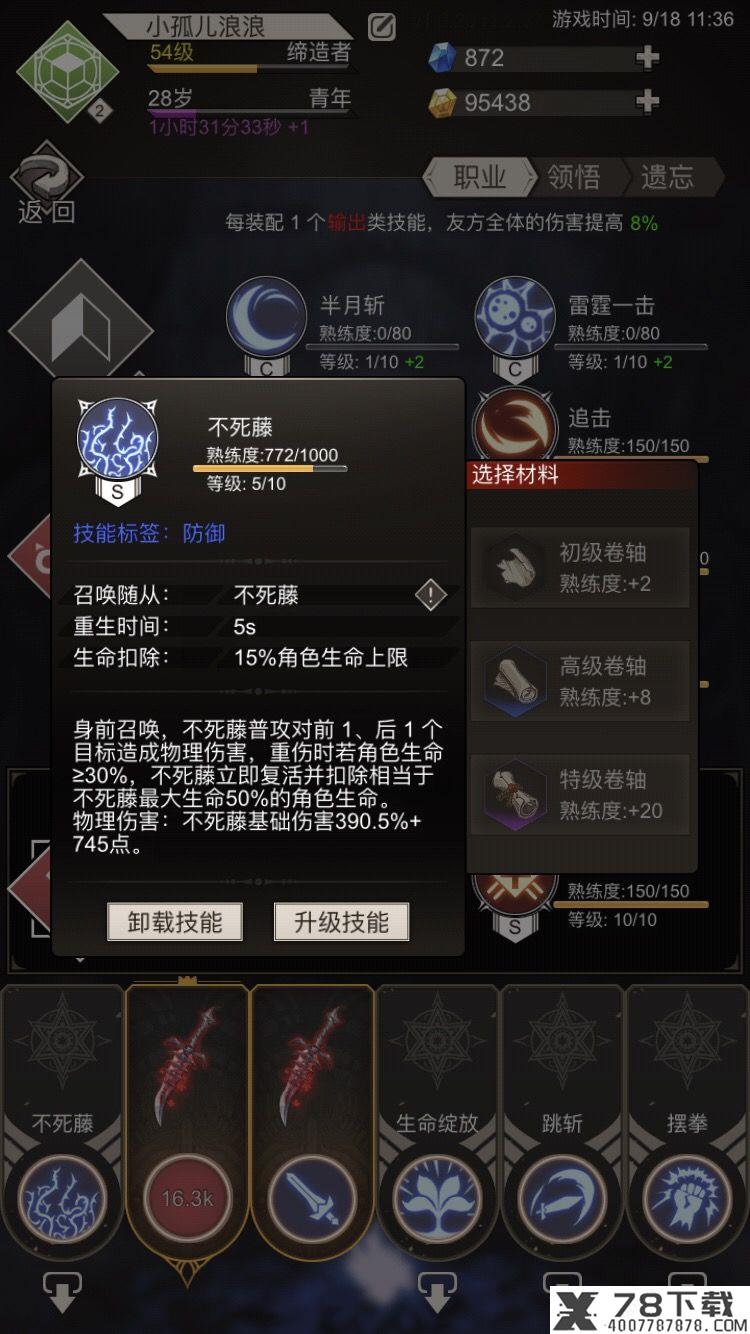Add more blue gems
The width and height of the screenshot is (750, 1334).
(x=647, y=58)
